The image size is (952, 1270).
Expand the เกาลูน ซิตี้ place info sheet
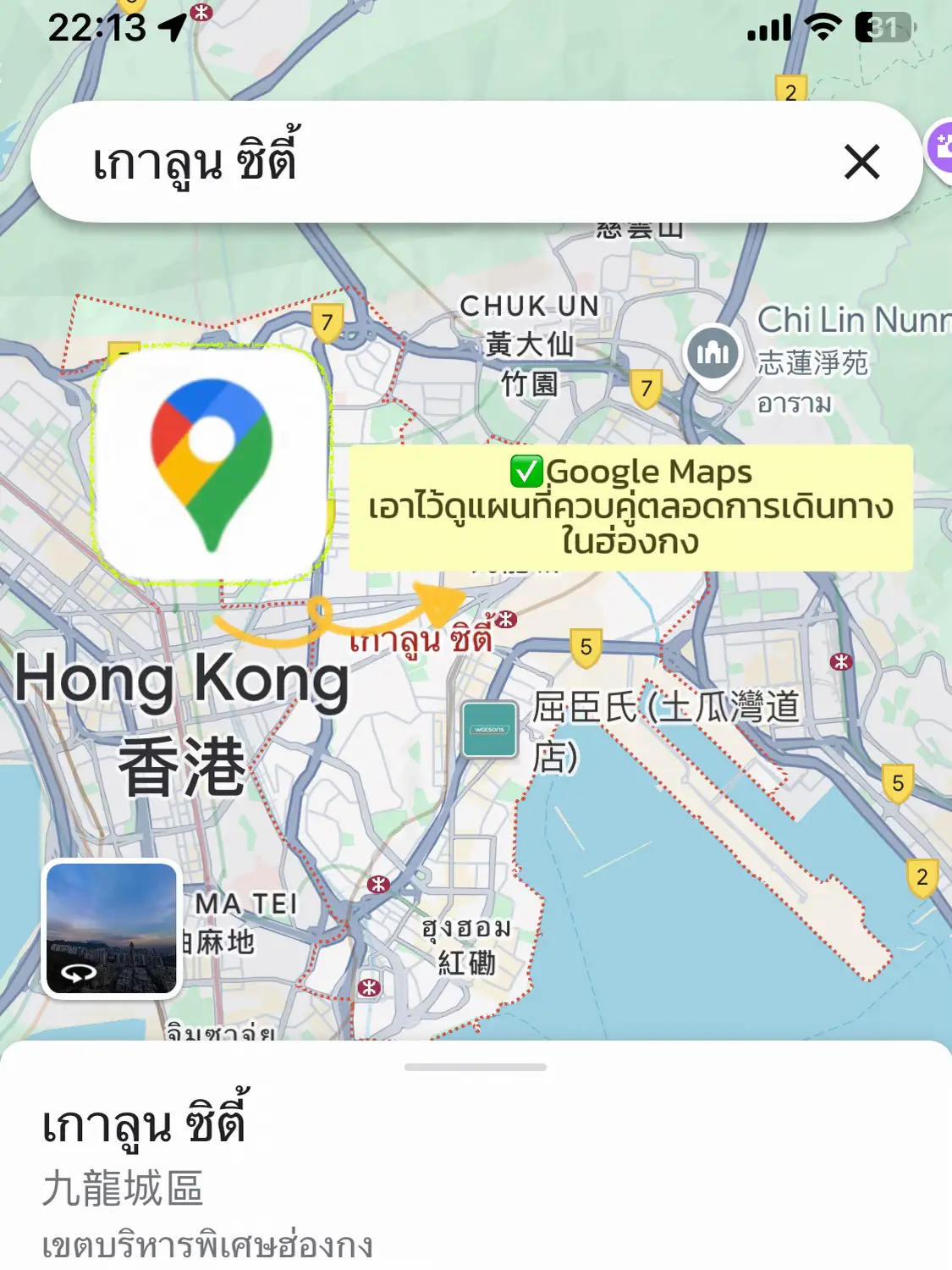(475, 1068)
